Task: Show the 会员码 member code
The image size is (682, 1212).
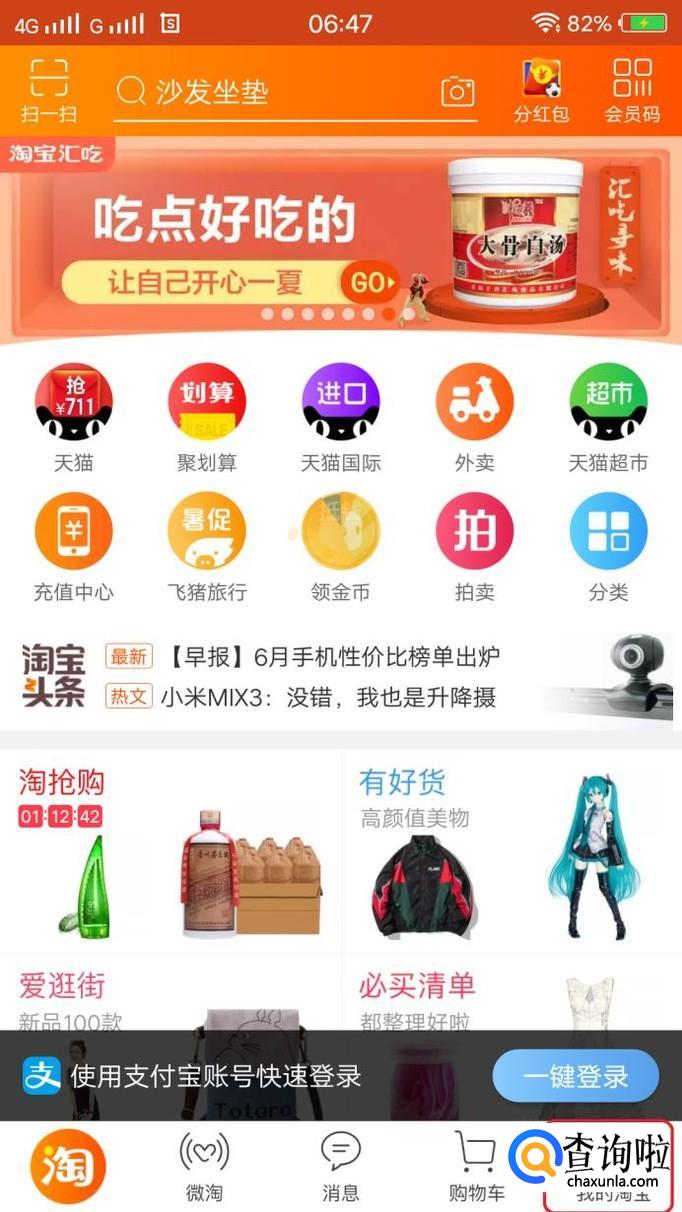Action: pos(632,92)
